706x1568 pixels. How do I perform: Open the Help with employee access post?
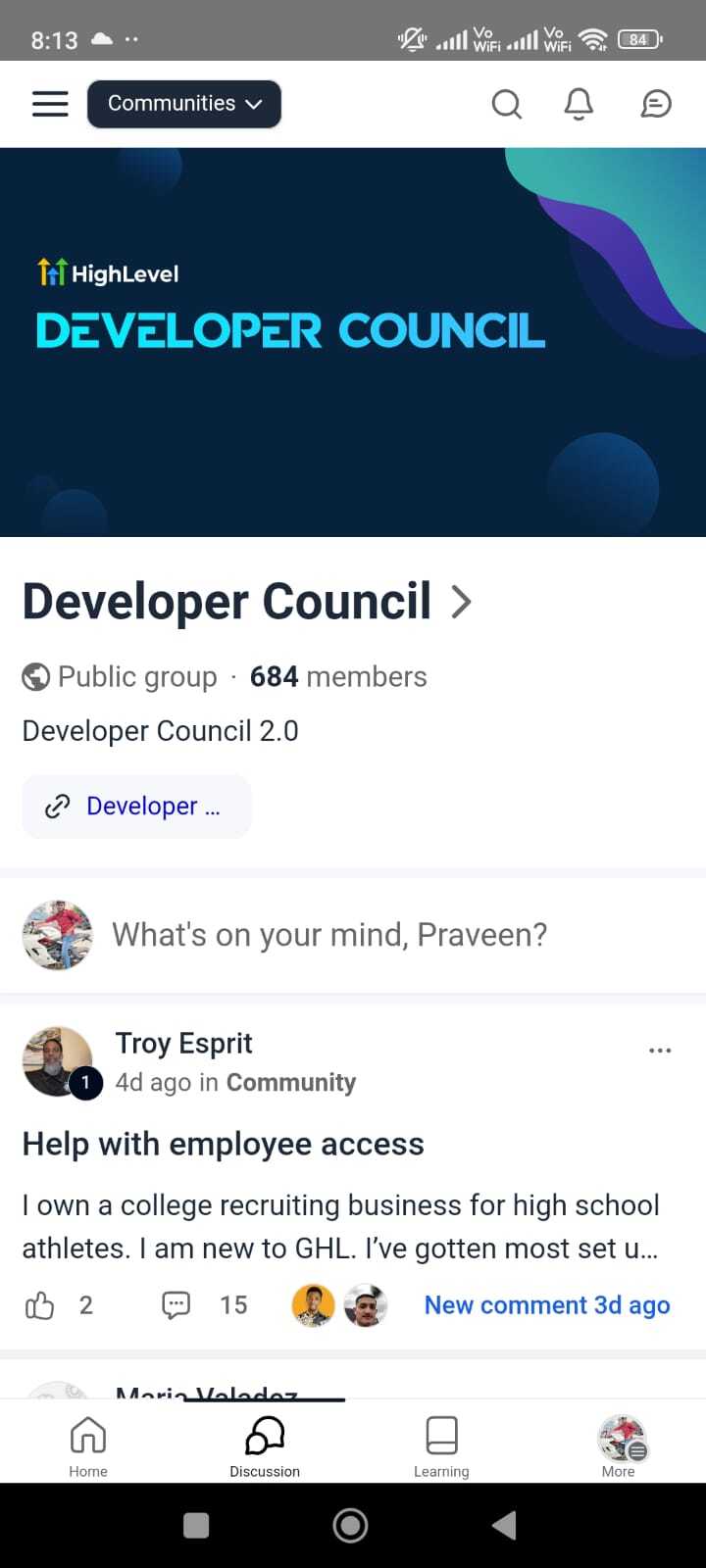pos(224,1144)
